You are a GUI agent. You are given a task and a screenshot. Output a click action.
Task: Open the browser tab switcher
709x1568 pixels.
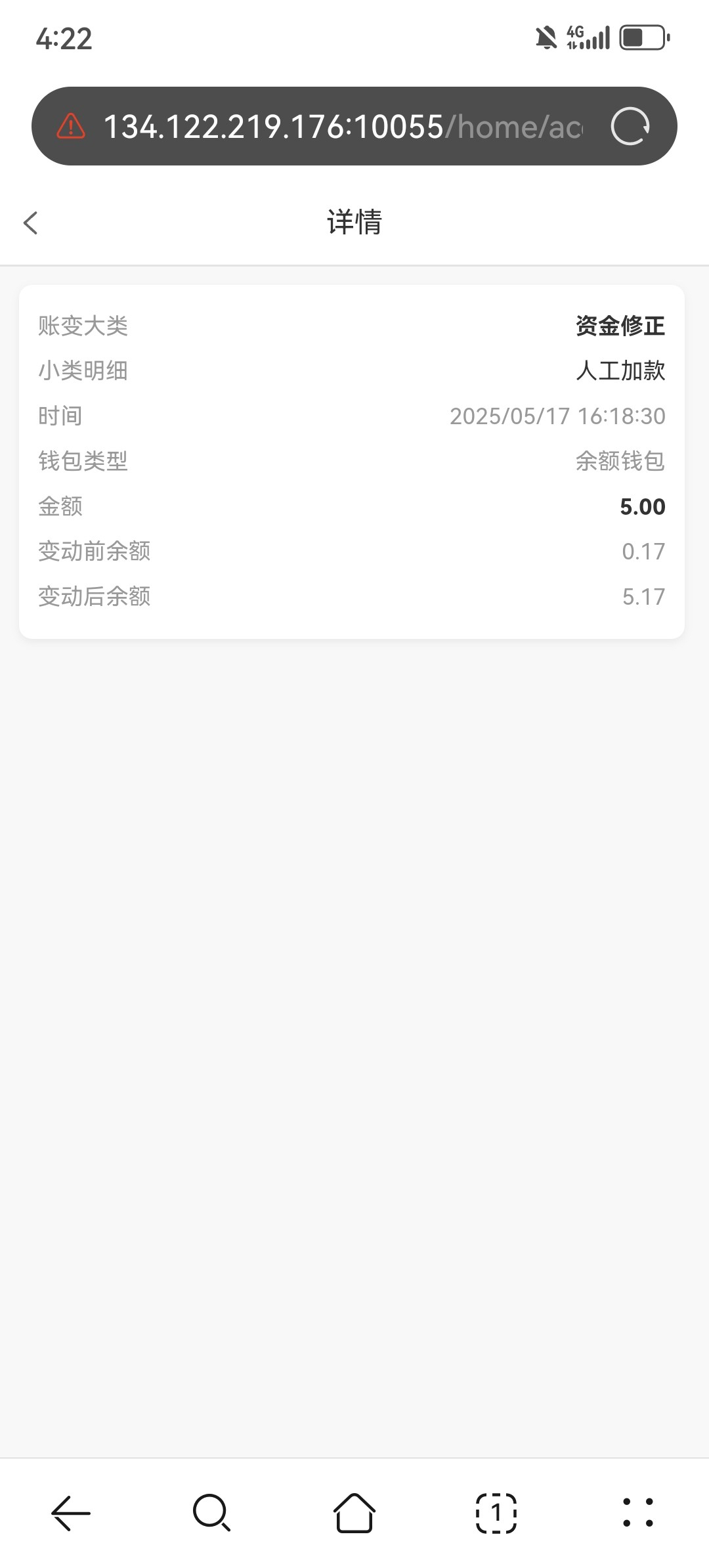(496, 1513)
